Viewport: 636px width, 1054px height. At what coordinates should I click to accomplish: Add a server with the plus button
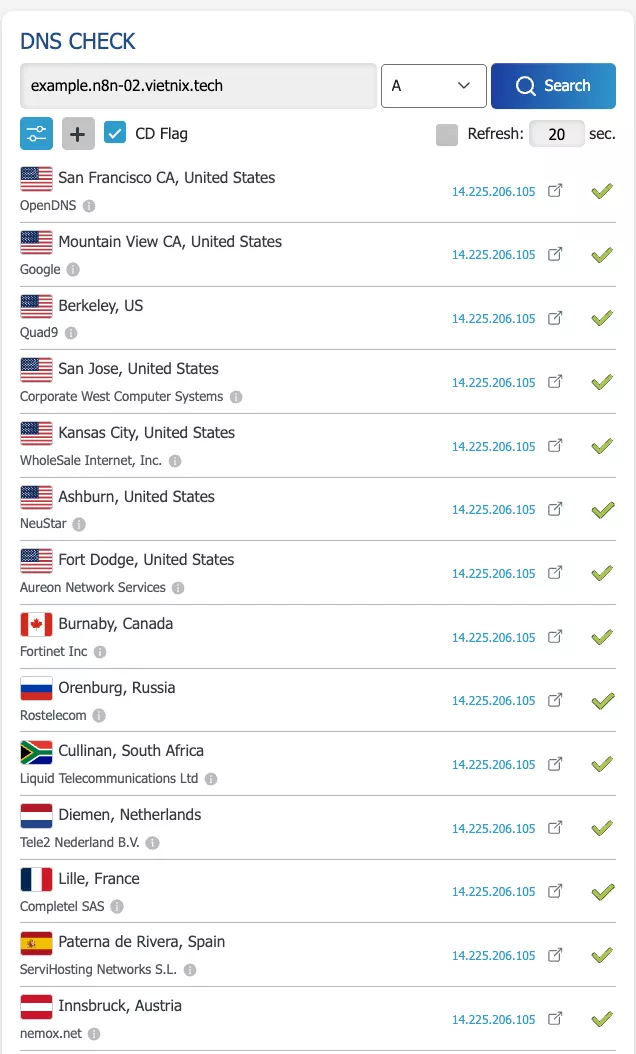78,133
